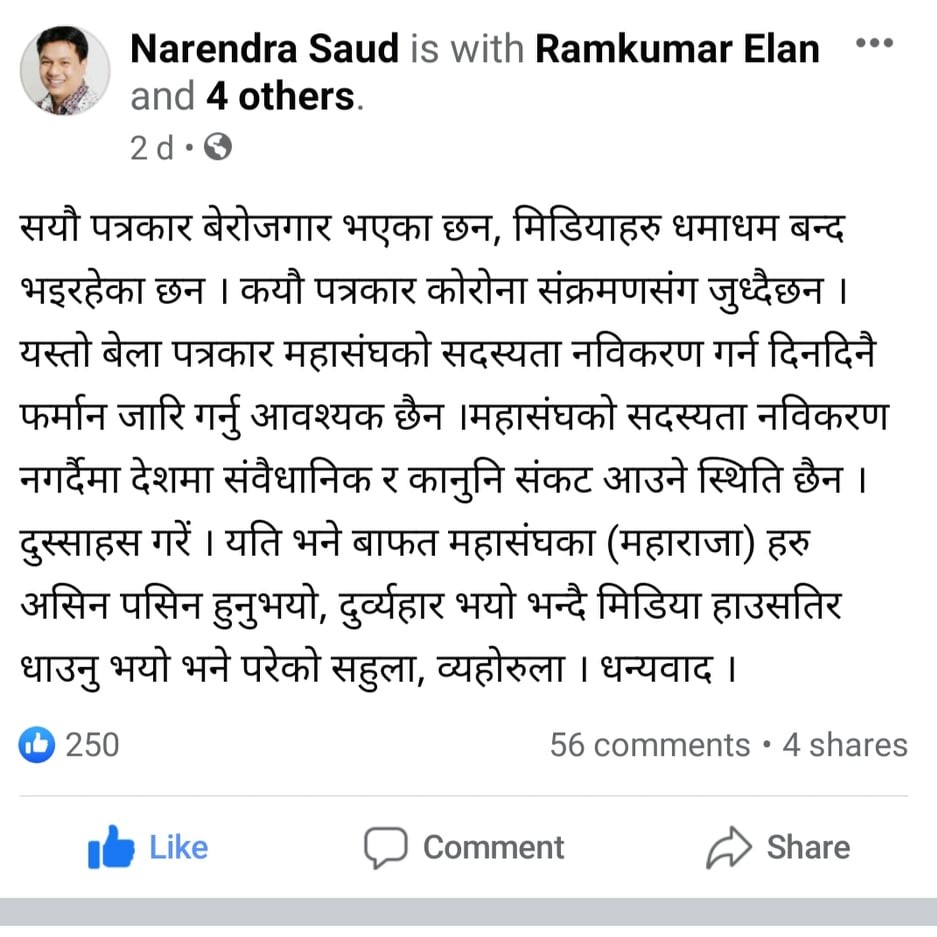This screenshot has height=937, width=937.
Task: Like this post
Action: click(x=148, y=847)
